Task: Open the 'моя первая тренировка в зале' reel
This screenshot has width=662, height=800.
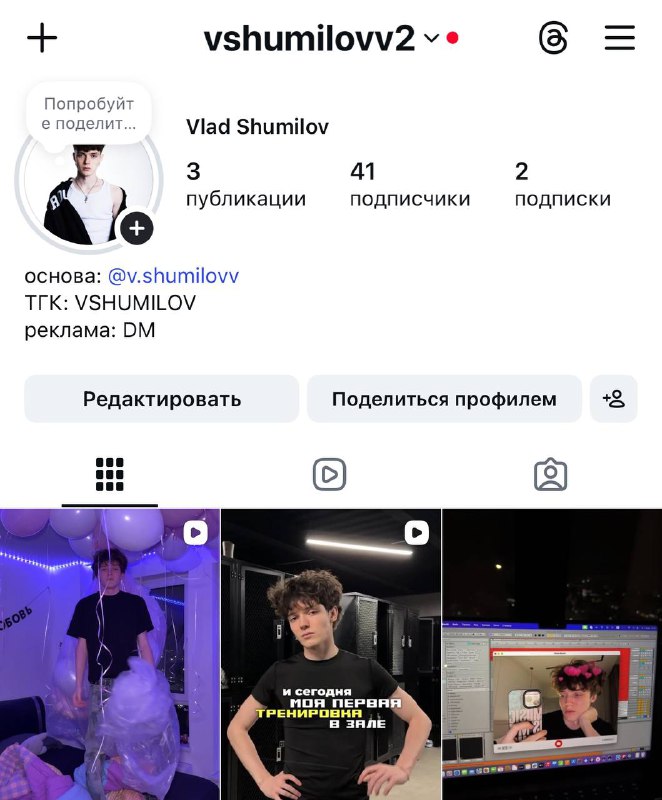Action: click(x=330, y=655)
